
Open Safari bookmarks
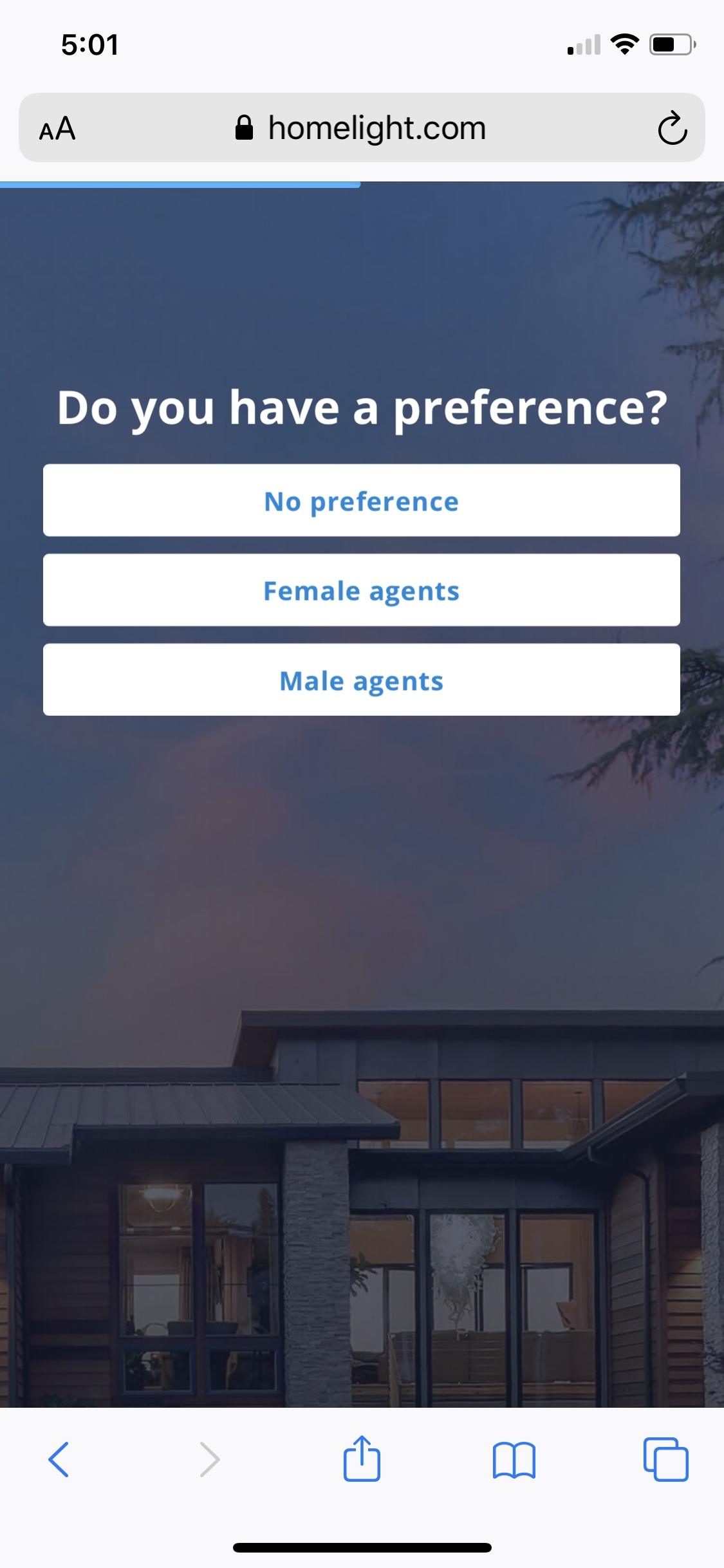pos(514,1459)
